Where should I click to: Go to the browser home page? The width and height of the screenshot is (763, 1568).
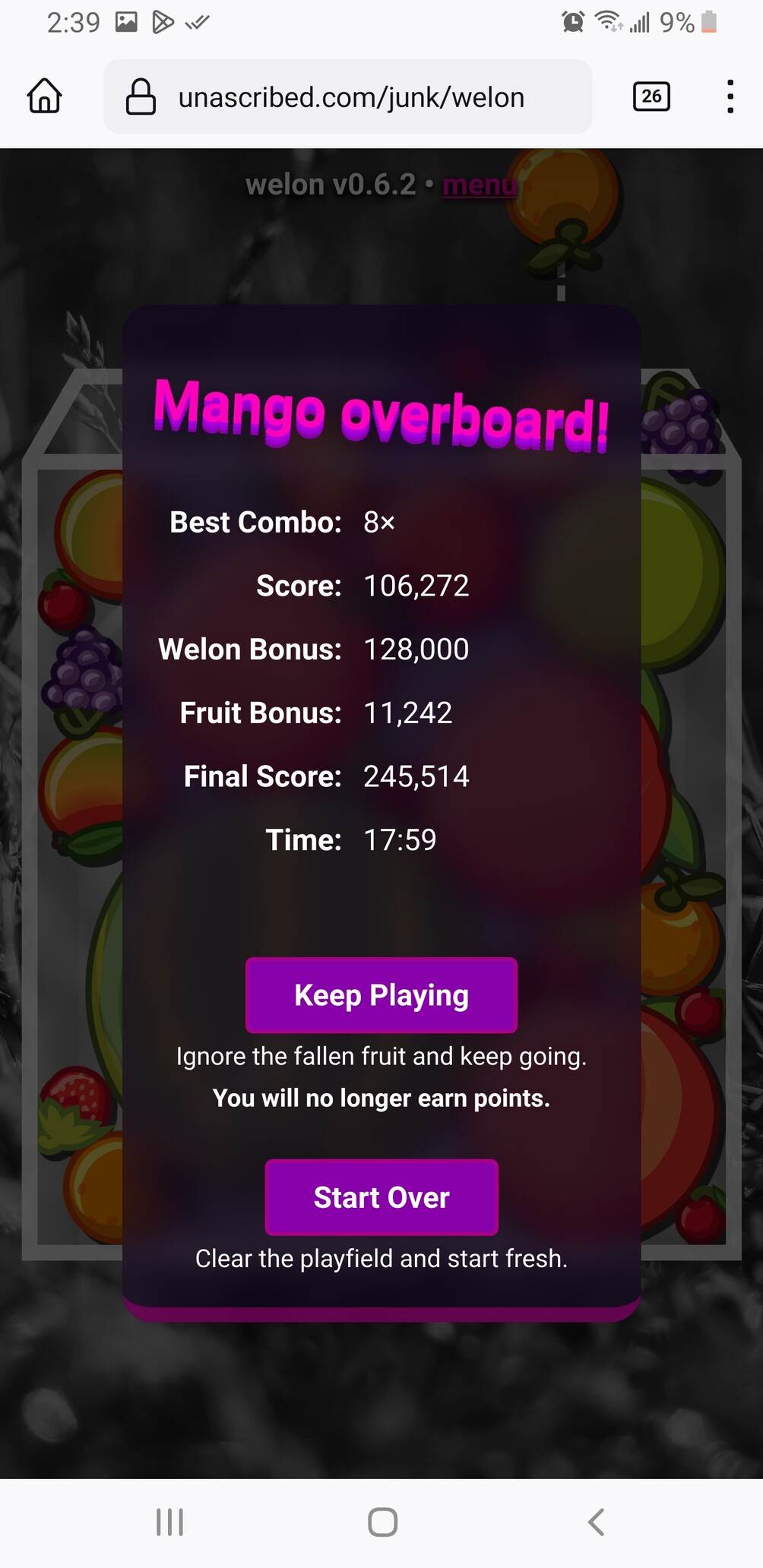coord(45,96)
